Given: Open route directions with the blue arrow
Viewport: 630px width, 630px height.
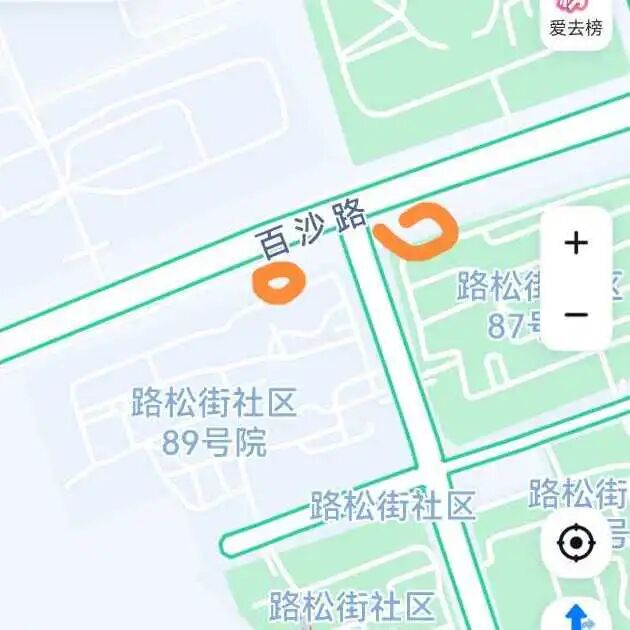Looking at the screenshot, I should (577, 615).
